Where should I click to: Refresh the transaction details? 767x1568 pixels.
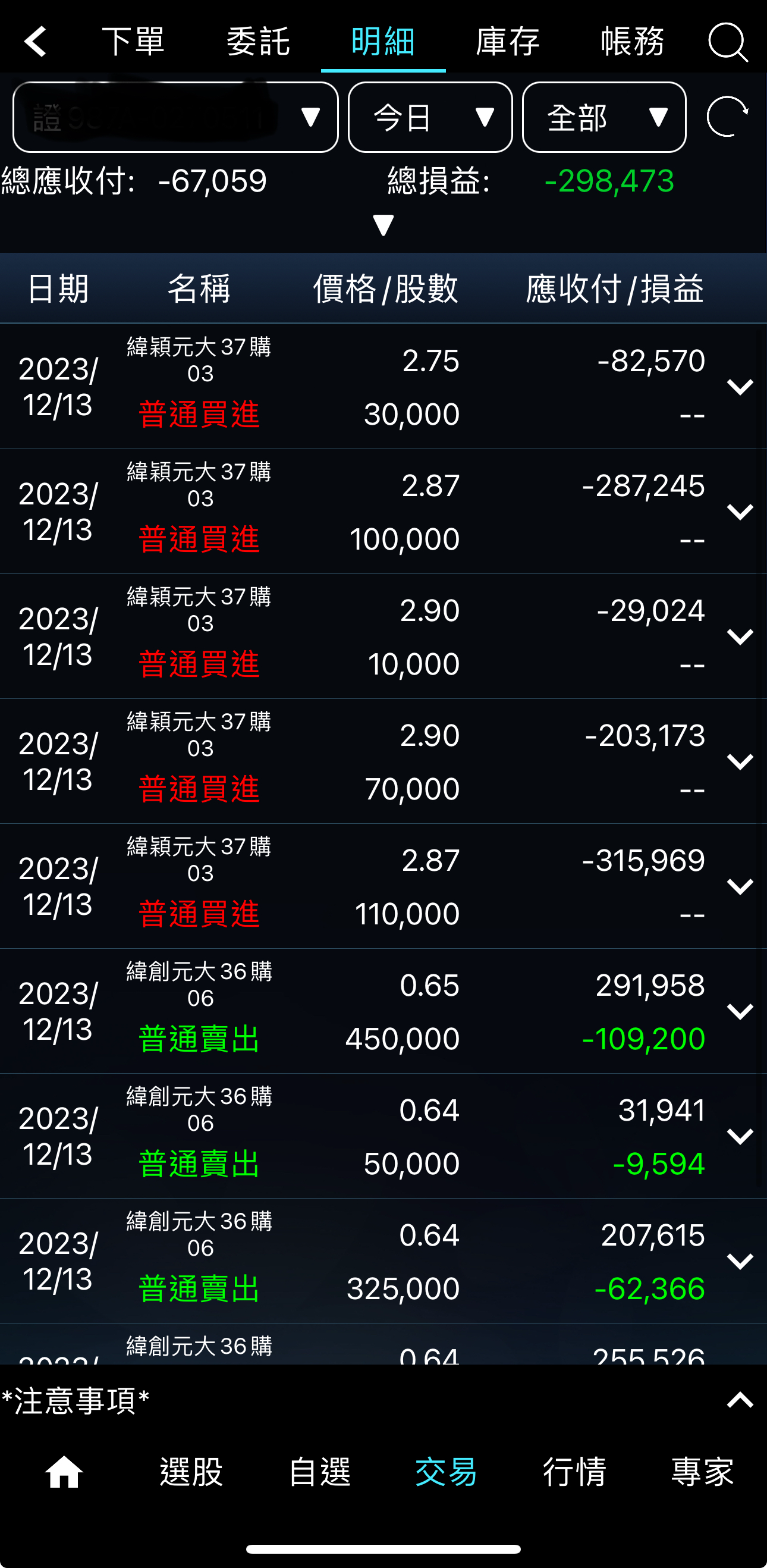727,116
